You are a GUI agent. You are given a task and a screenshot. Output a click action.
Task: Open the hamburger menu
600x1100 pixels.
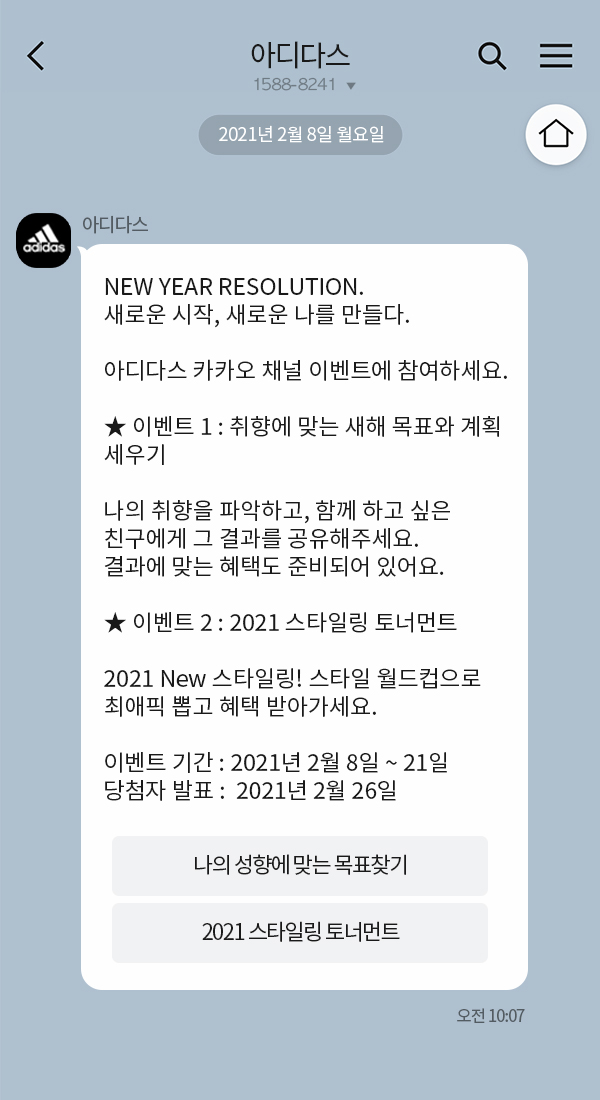556,56
